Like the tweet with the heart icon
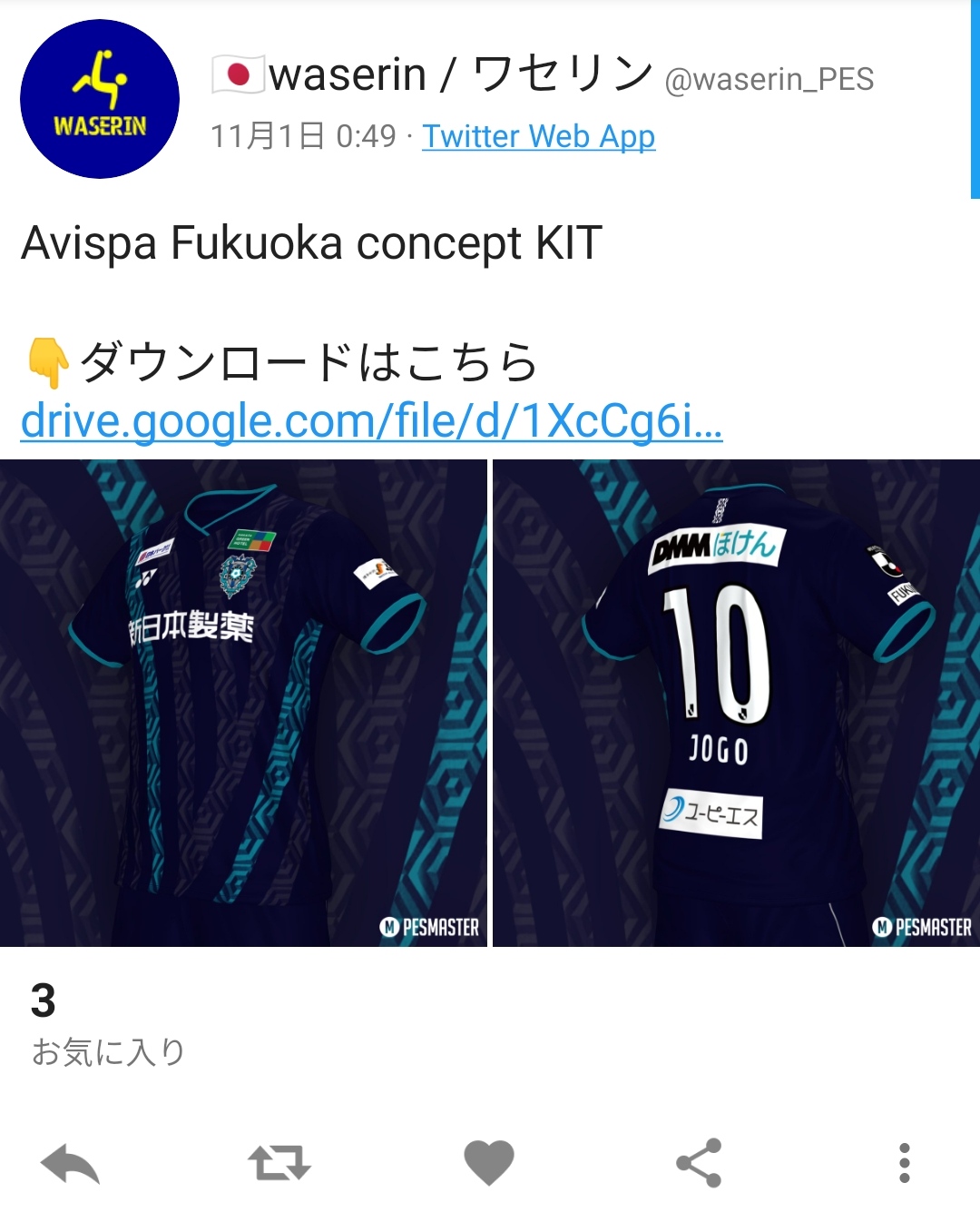Screen dimensions: 980x1212 click(489, 1163)
